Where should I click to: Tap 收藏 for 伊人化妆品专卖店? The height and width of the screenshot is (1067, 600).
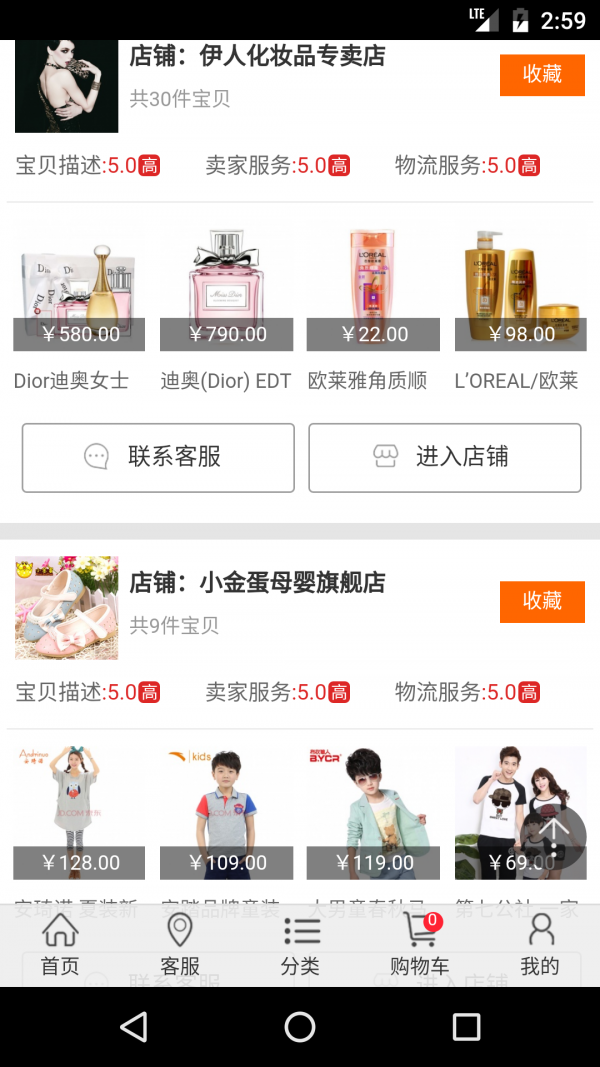[542, 75]
